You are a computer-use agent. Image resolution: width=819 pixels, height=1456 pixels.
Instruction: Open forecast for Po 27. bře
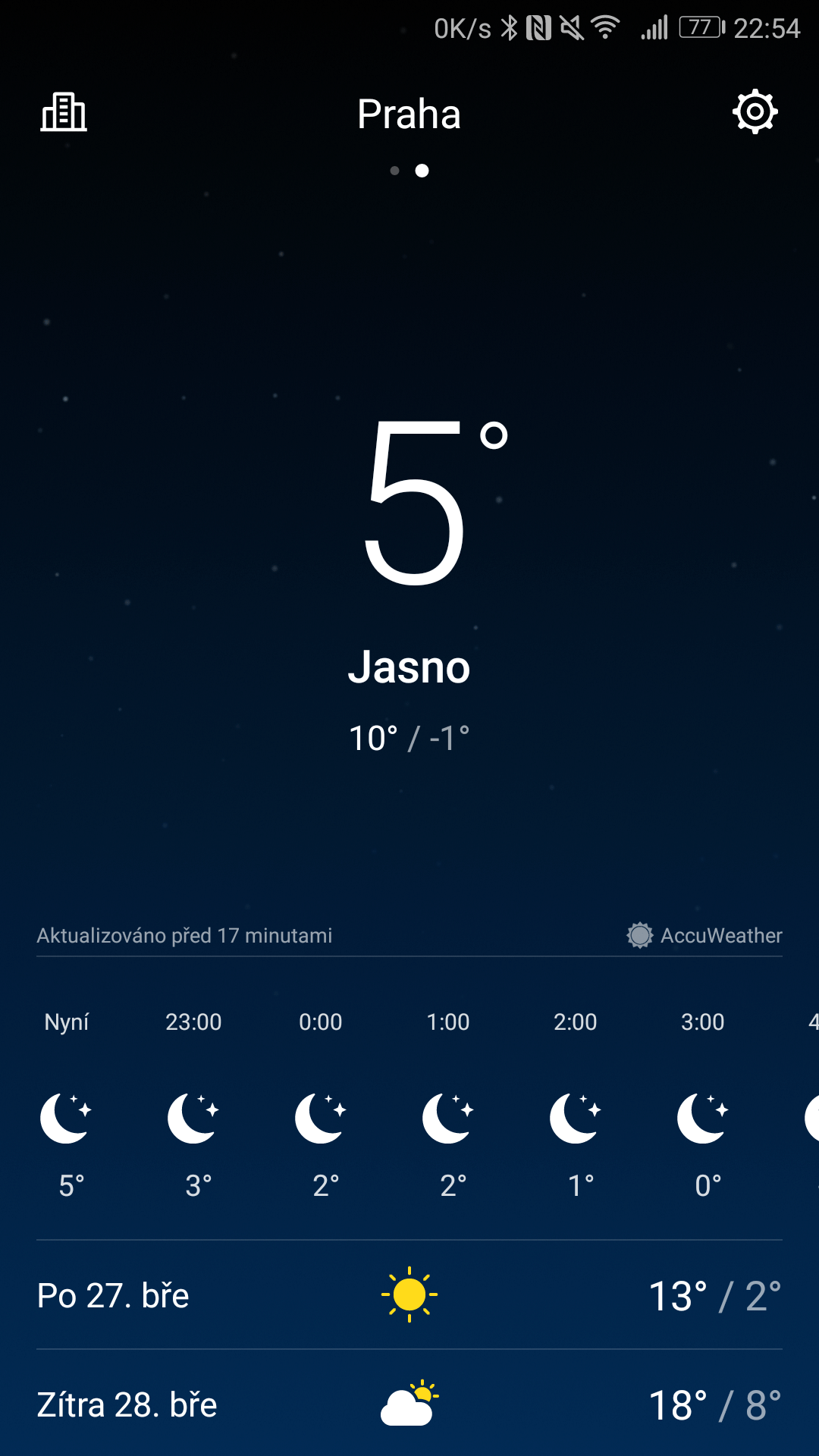[x=409, y=1294]
